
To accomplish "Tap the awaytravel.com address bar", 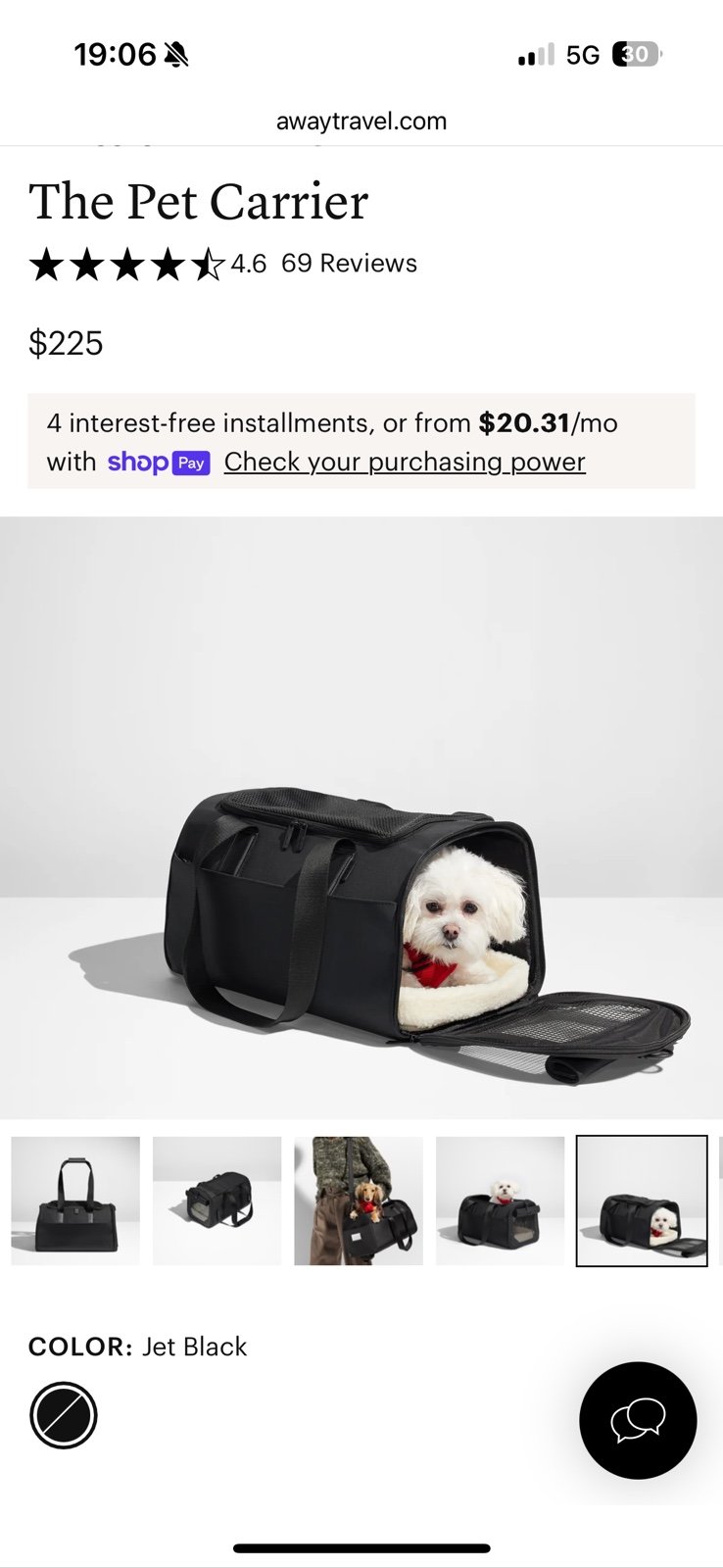I will coord(361,122).
